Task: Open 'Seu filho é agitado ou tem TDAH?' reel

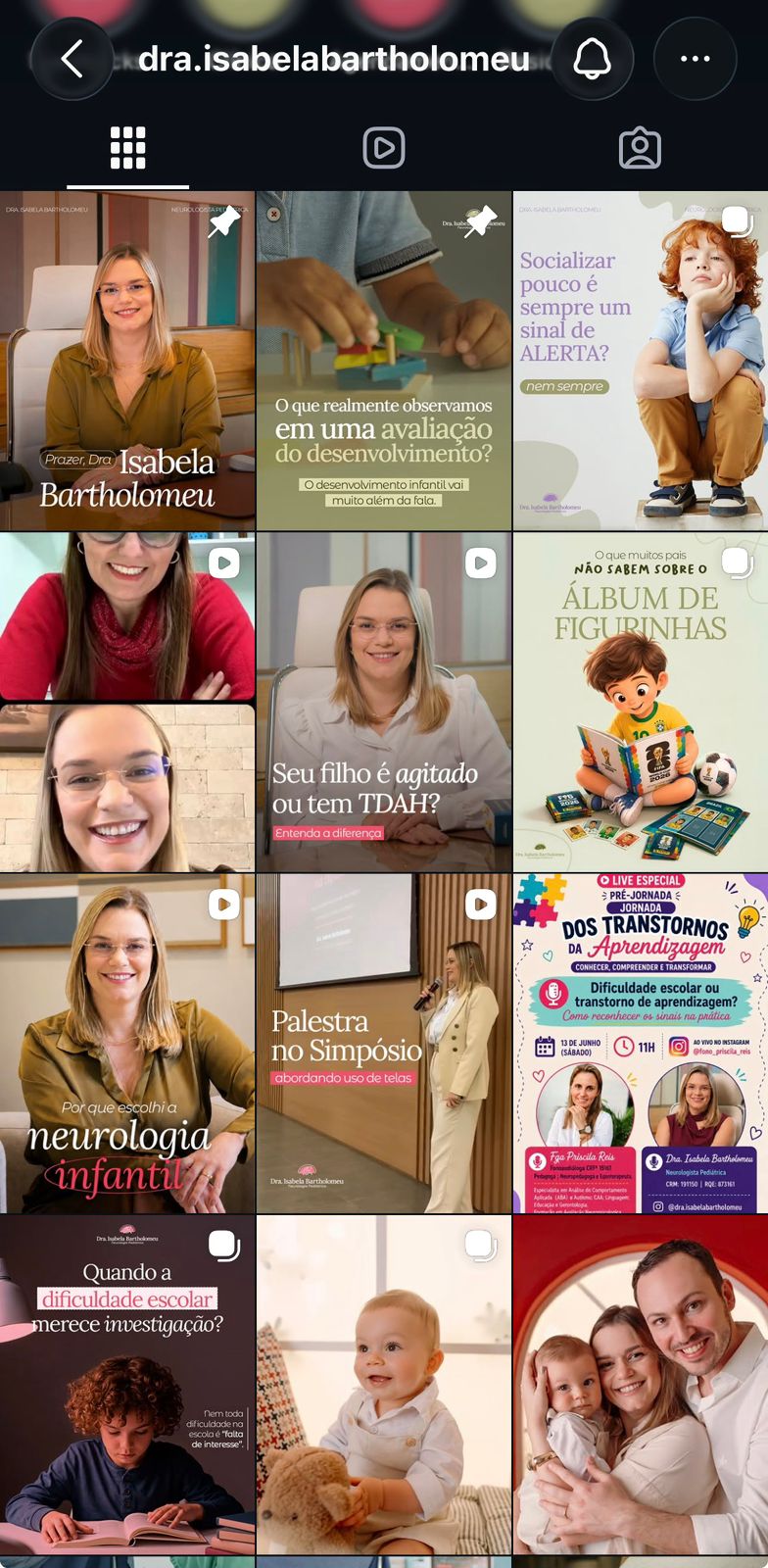Action: pyautogui.click(x=384, y=702)
